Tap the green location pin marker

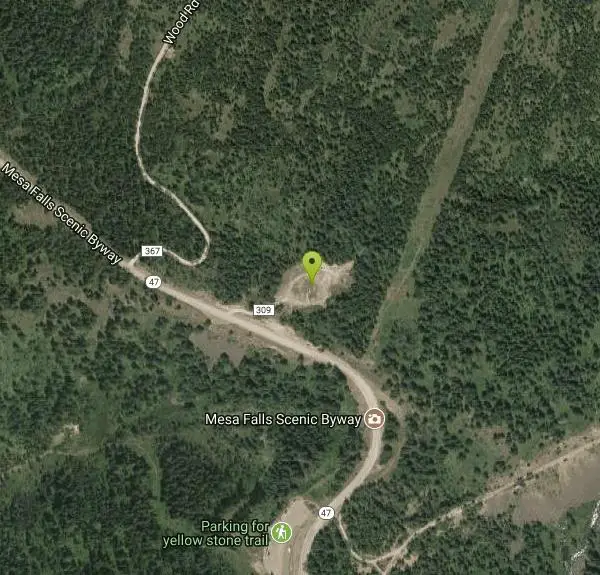pos(313,265)
